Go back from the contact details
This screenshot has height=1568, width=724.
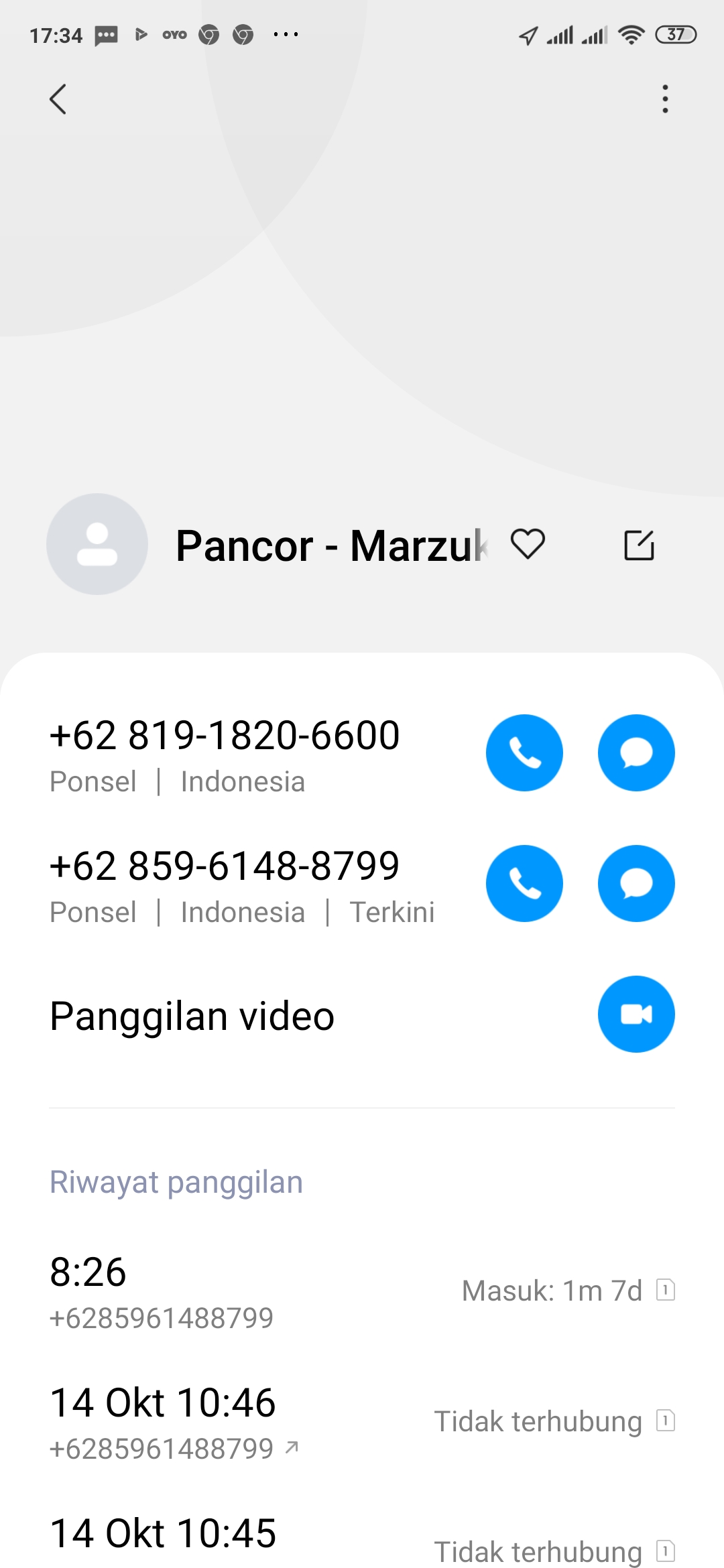pos(58,99)
